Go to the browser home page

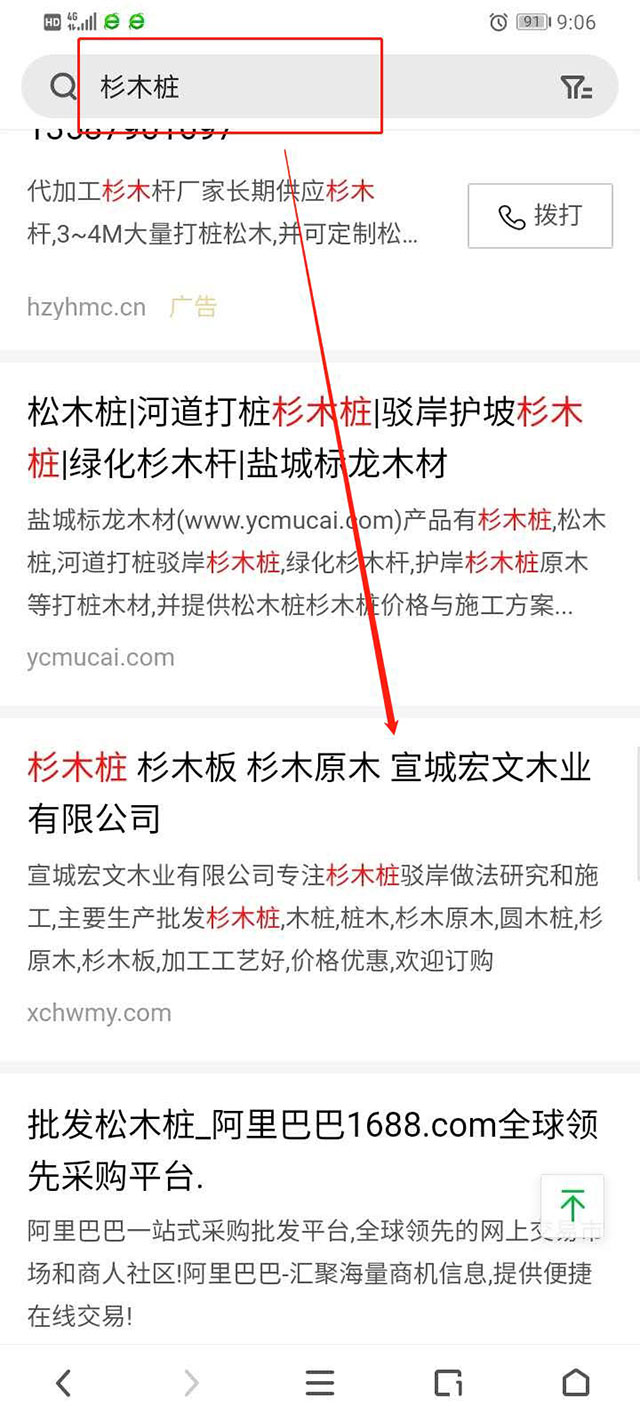click(x=576, y=1383)
